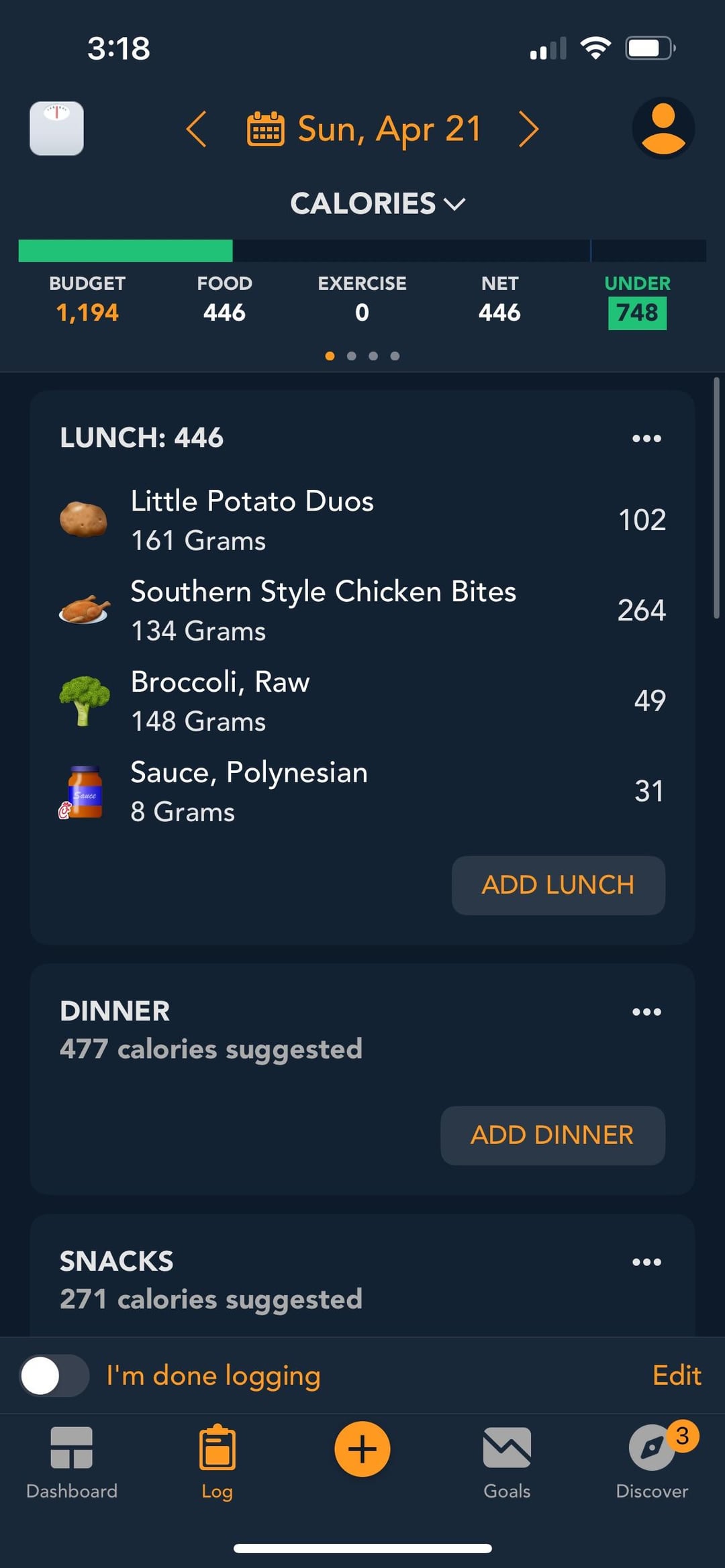Tap ADD LUNCH
The height and width of the screenshot is (1568, 725).
[x=558, y=885]
